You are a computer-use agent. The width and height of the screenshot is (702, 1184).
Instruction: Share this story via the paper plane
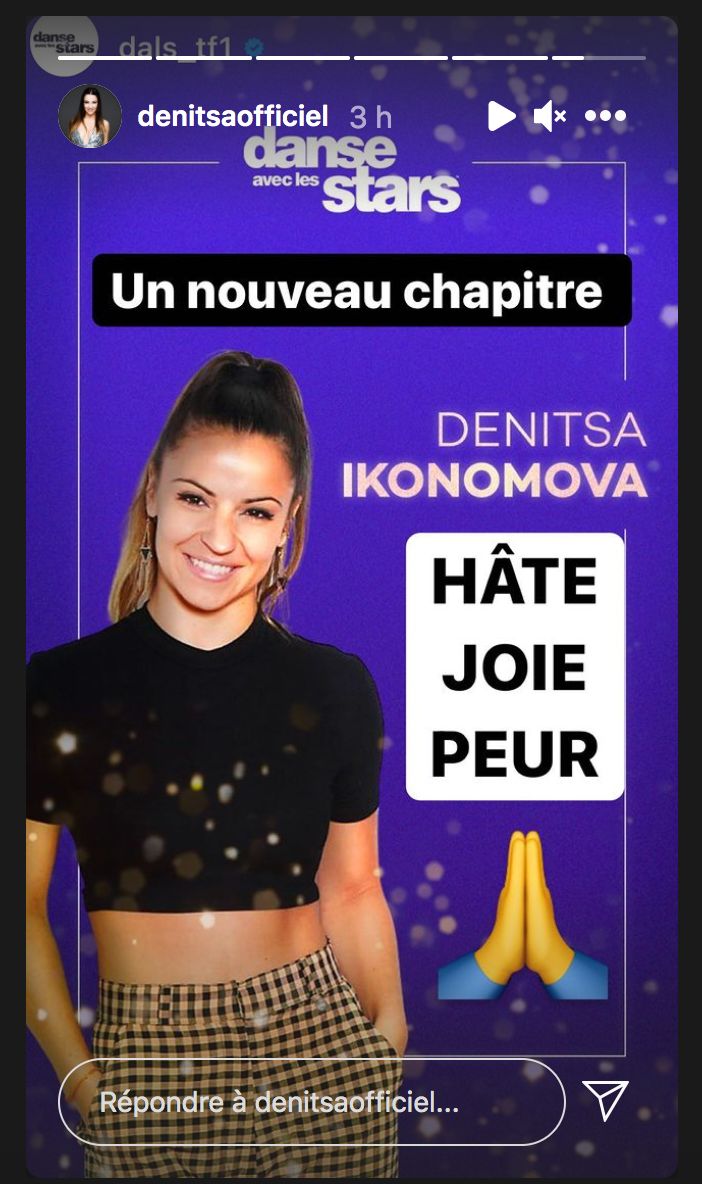click(x=605, y=1101)
